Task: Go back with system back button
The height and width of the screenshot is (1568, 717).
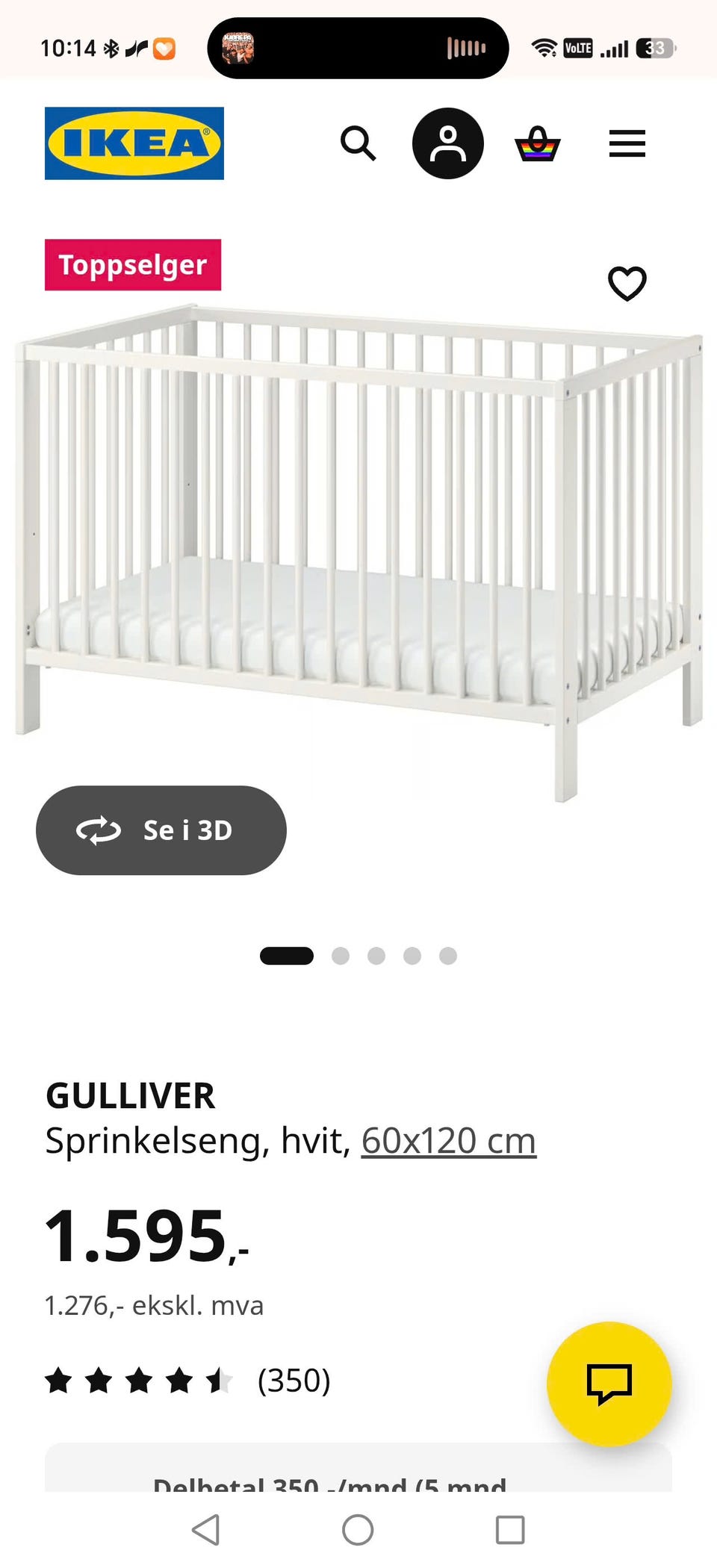Action: click(x=205, y=1530)
